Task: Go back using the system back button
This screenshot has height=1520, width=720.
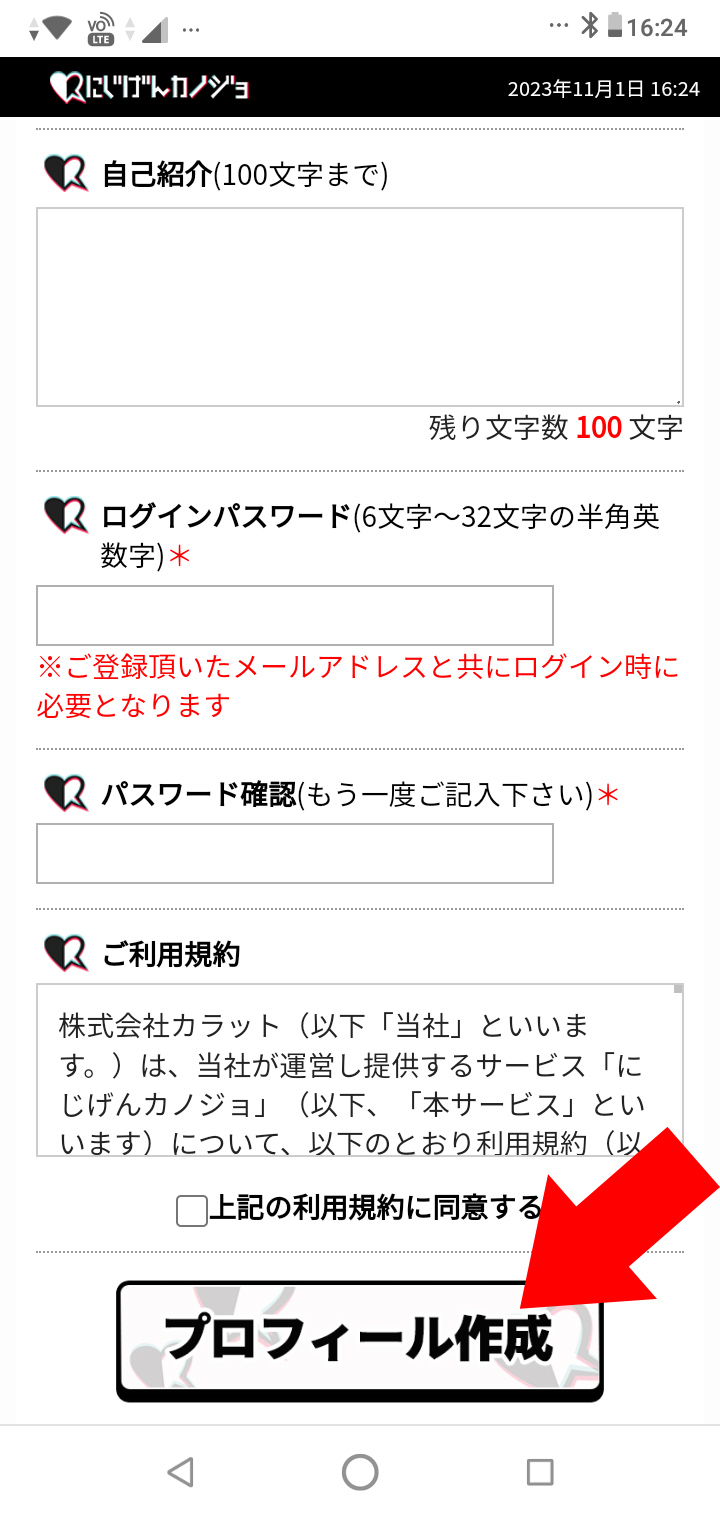Action: pos(180,1471)
